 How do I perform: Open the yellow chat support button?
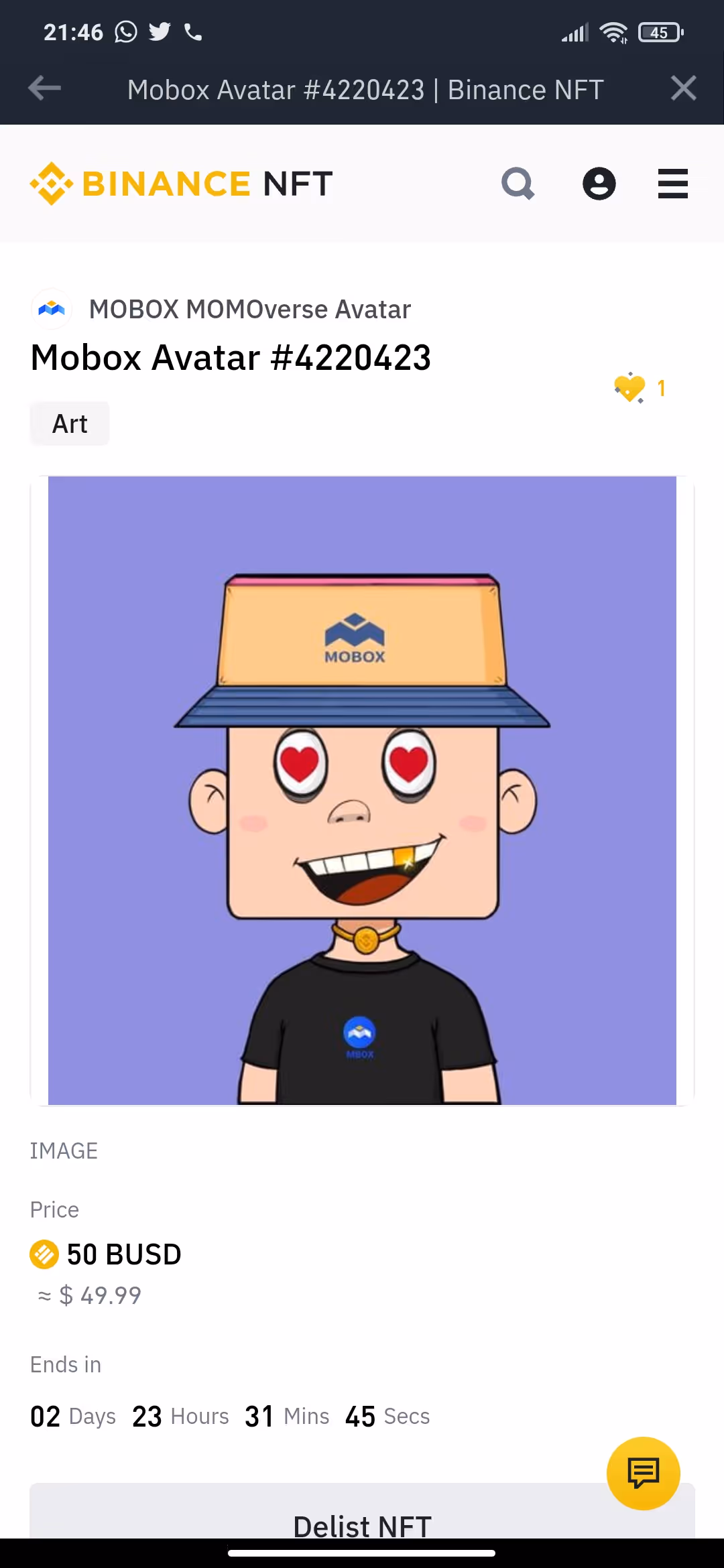[x=643, y=1473]
